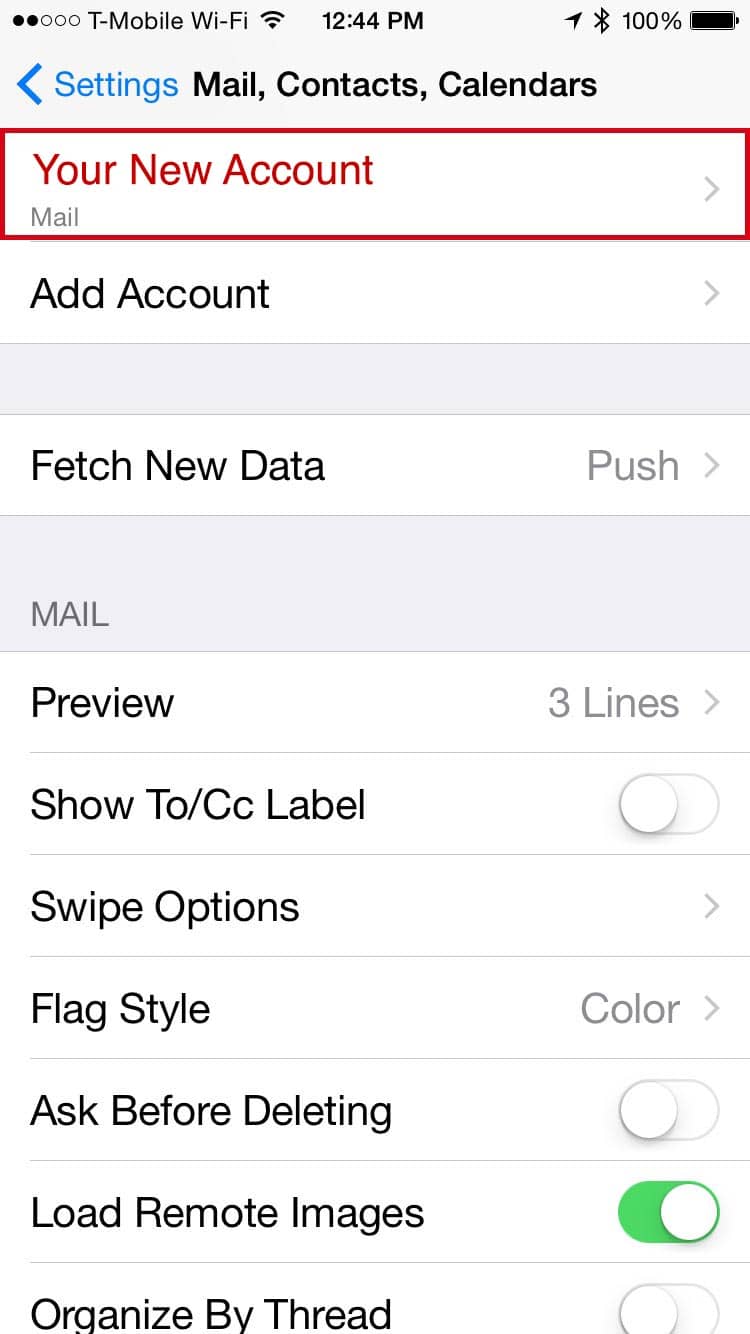Open Flag Style setting
750x1334 pixels.
tap(375, 1008)
